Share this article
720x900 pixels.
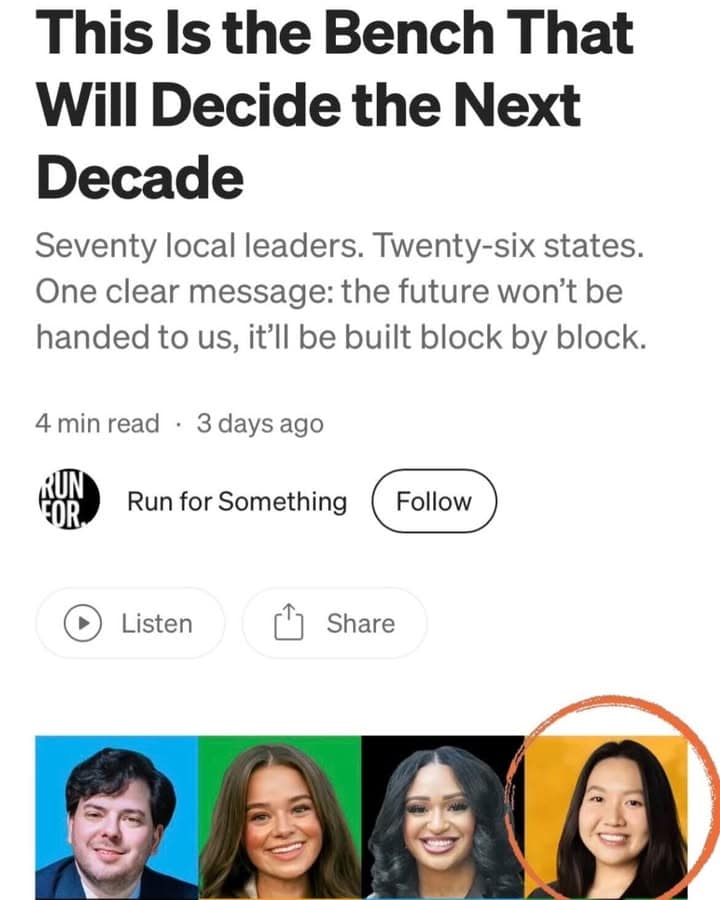[x=334, y=623]
